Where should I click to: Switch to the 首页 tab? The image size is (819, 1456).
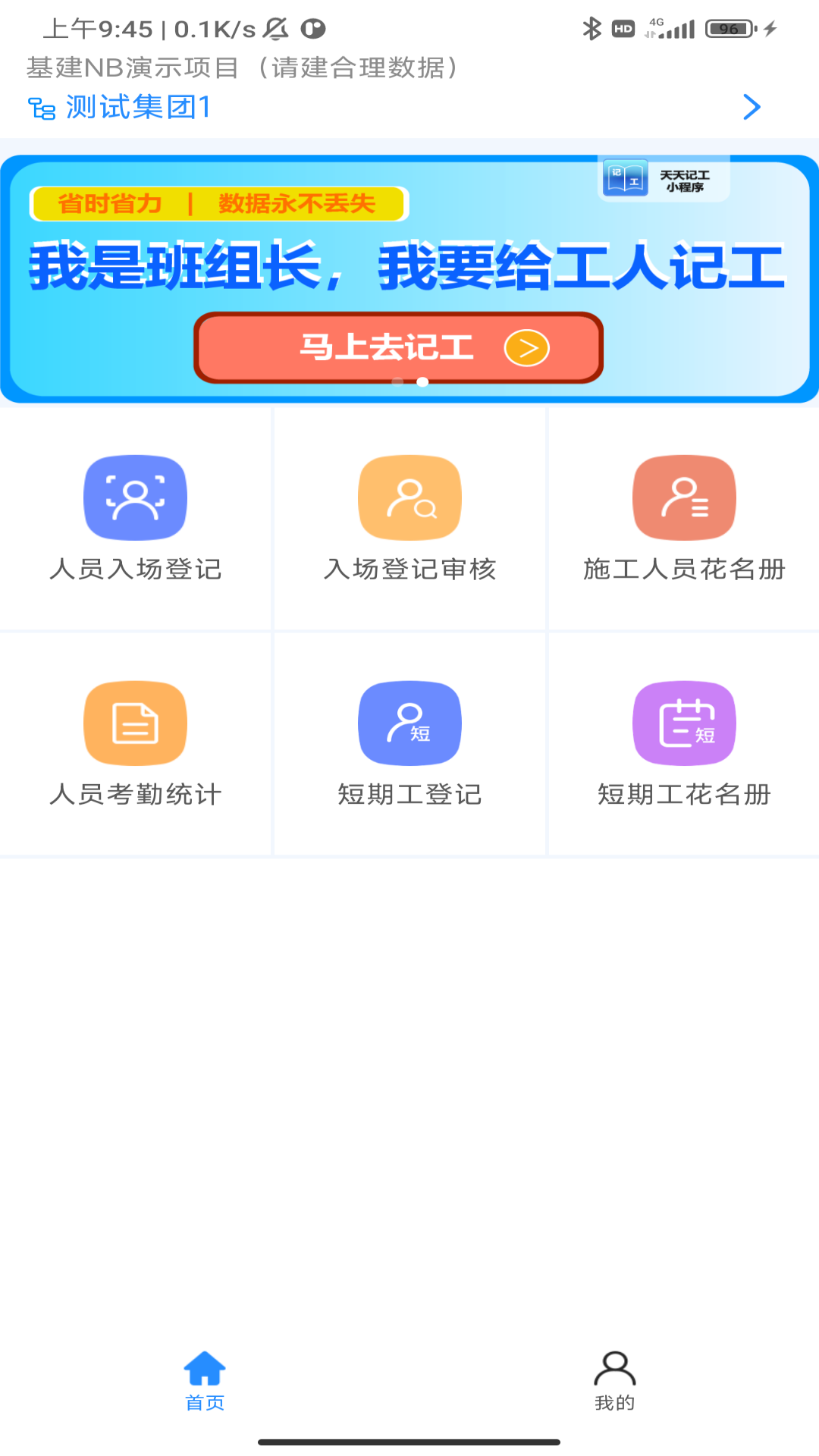click(x=205, y=1381)
